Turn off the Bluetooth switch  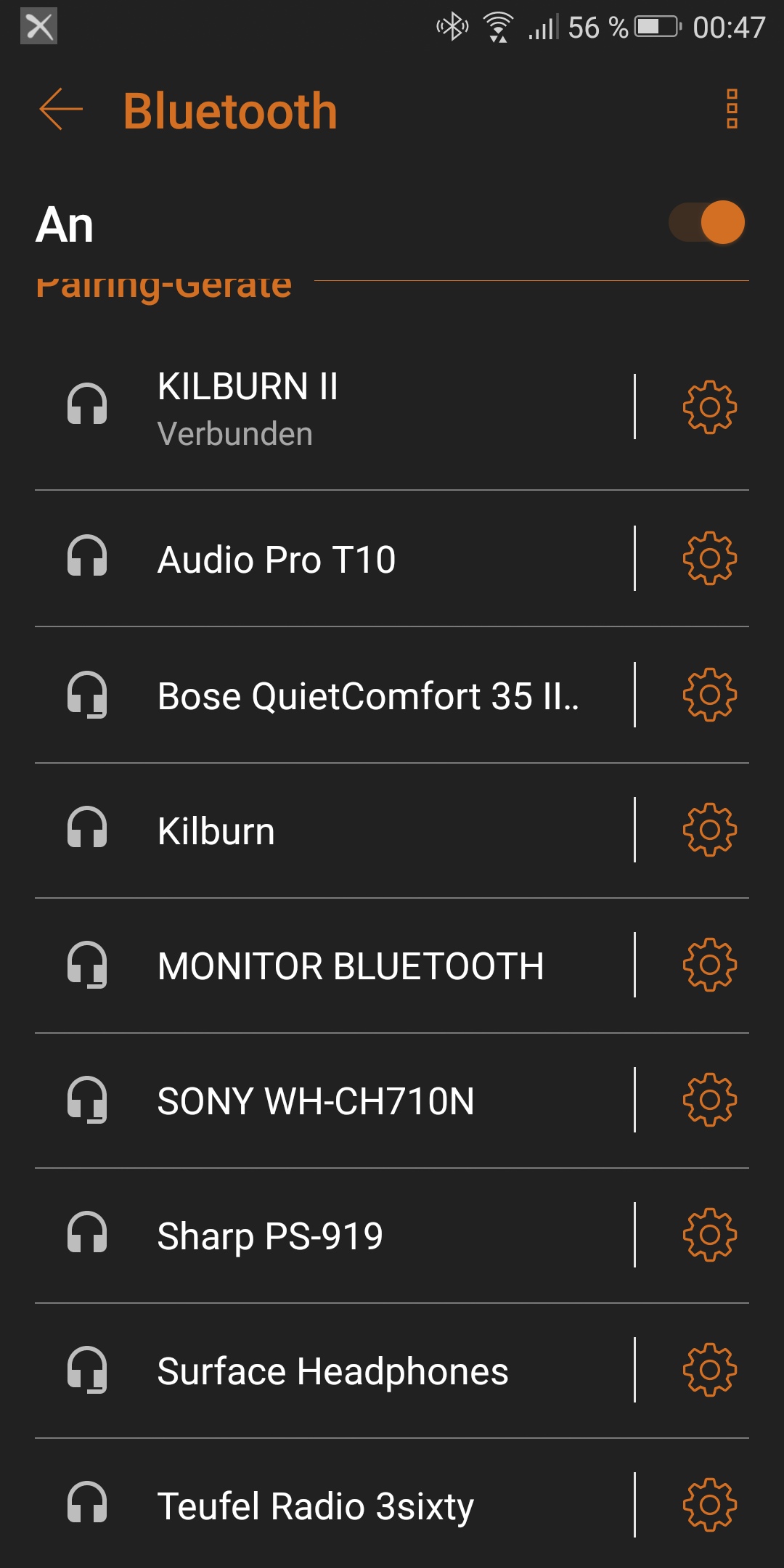[707, 222]
